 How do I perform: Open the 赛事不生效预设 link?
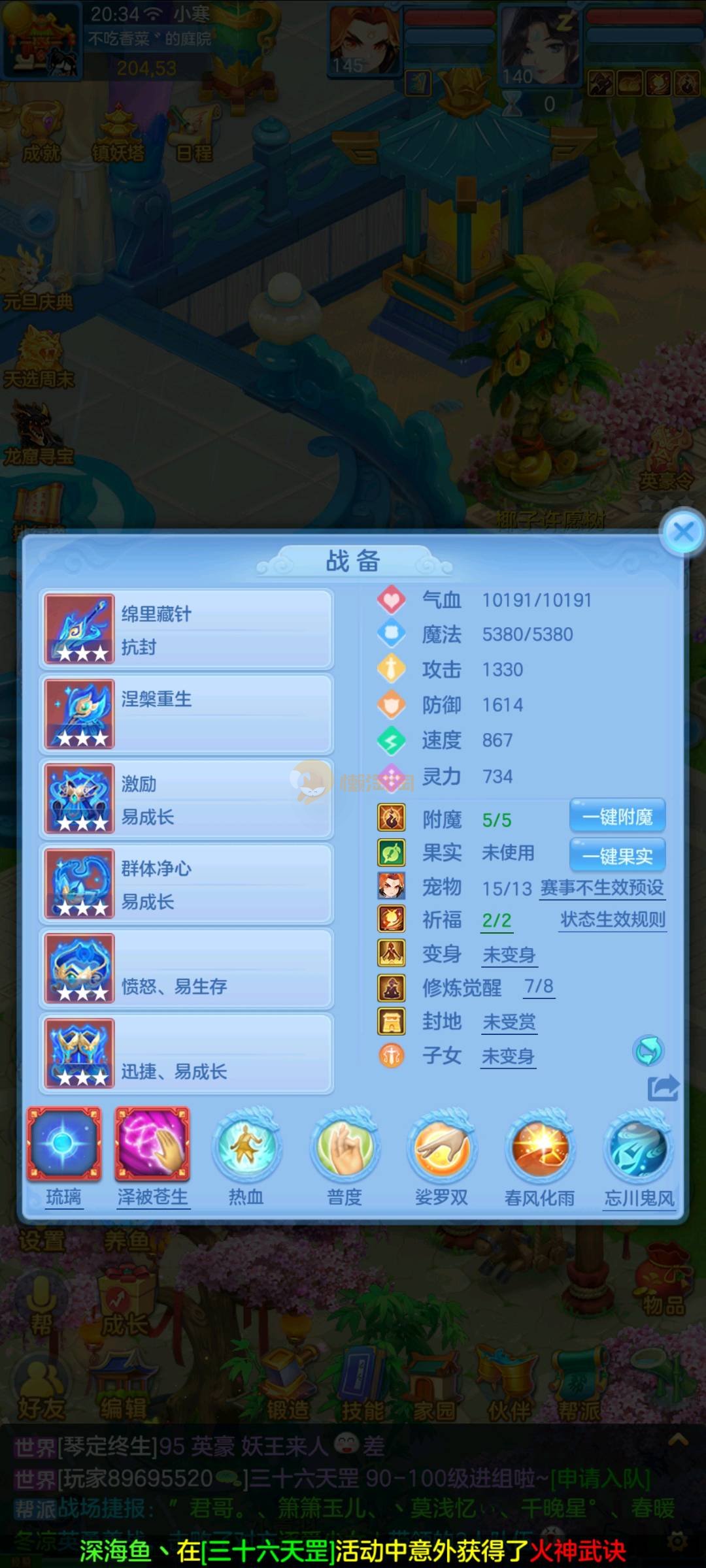(601, 888)
